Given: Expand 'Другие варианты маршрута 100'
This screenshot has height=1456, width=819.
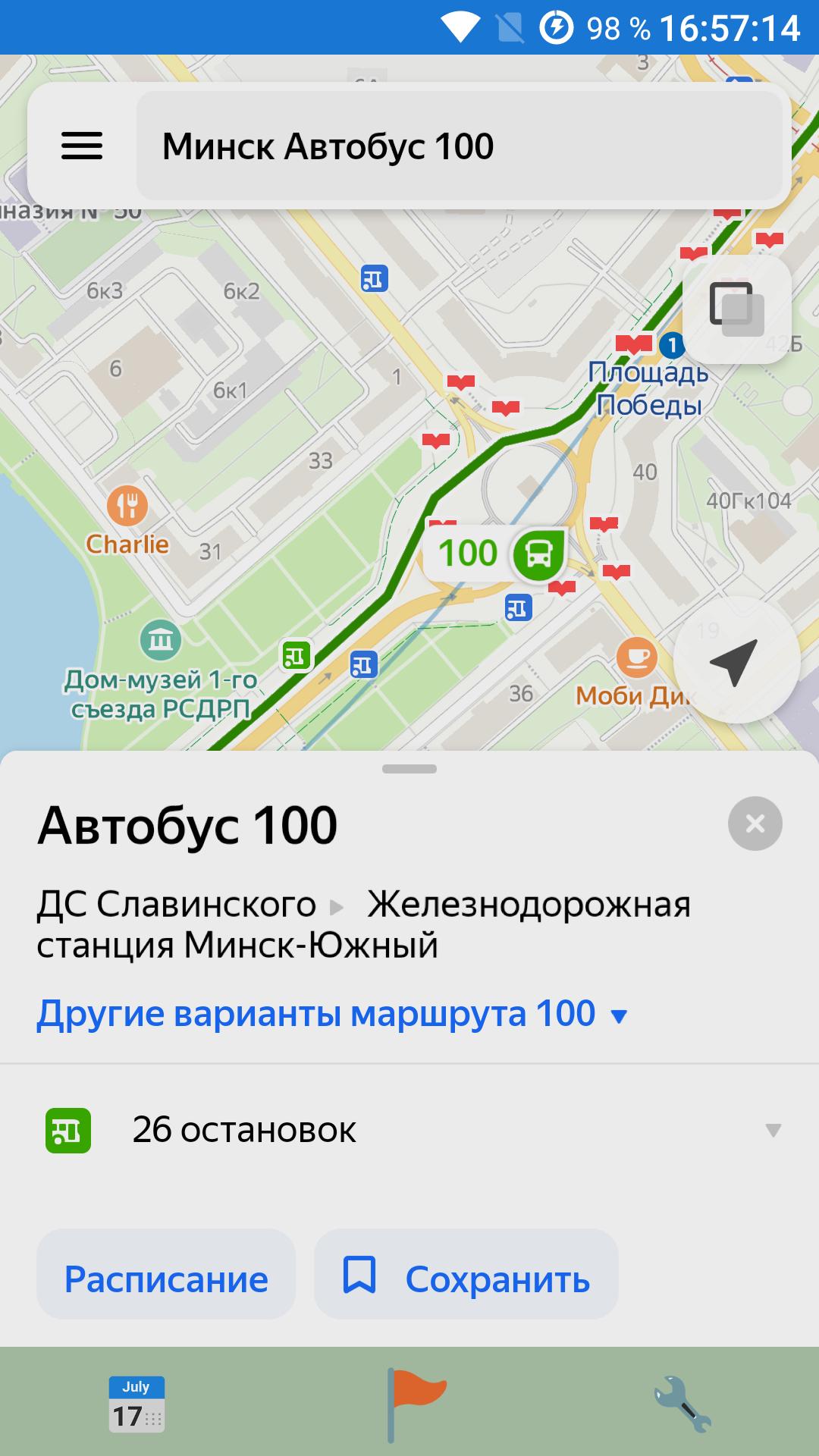Looking at the screenshot, I should [332, 1014].
